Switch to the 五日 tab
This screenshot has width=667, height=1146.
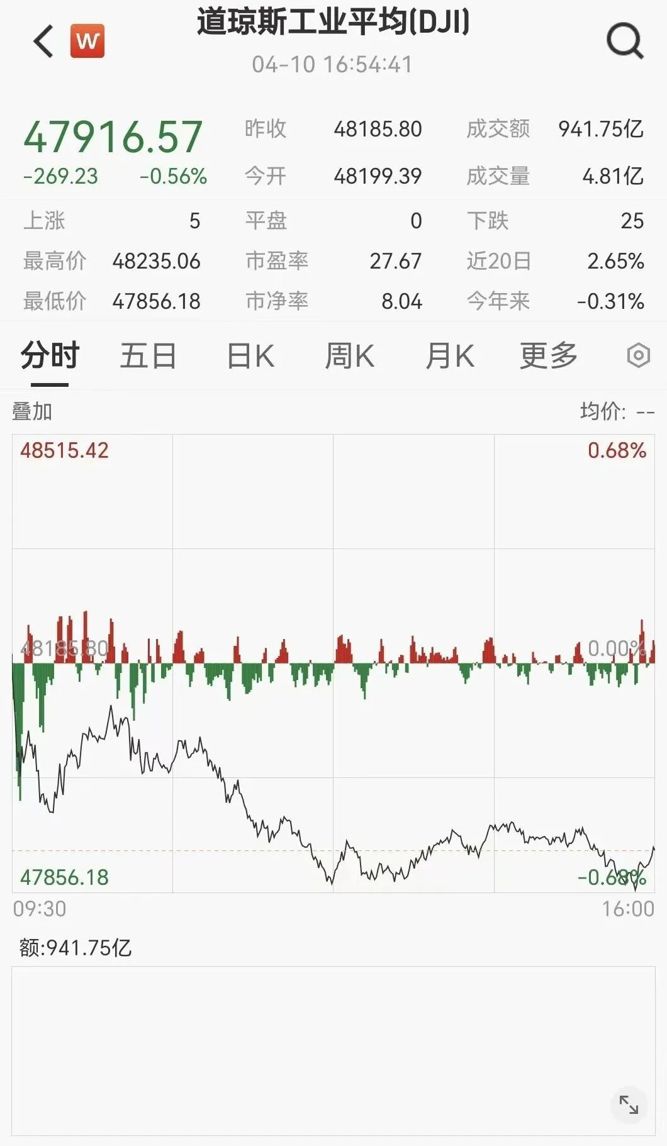148,355
